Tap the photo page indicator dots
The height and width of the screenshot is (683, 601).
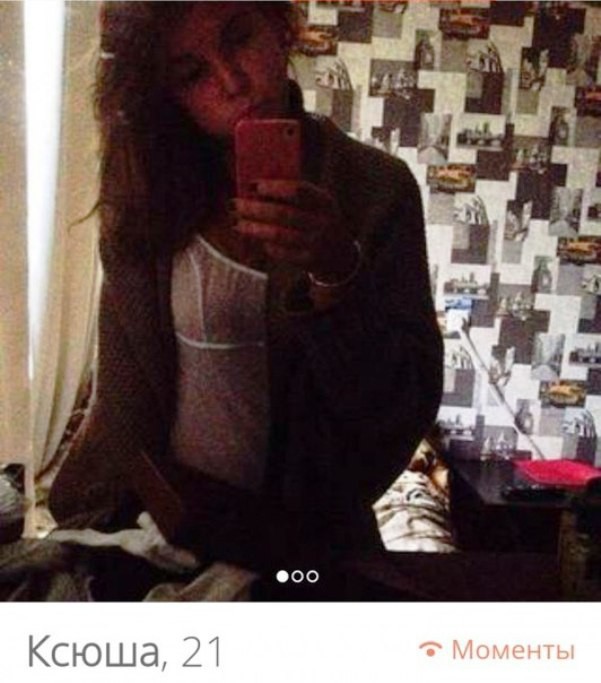[x=297, y=576]
